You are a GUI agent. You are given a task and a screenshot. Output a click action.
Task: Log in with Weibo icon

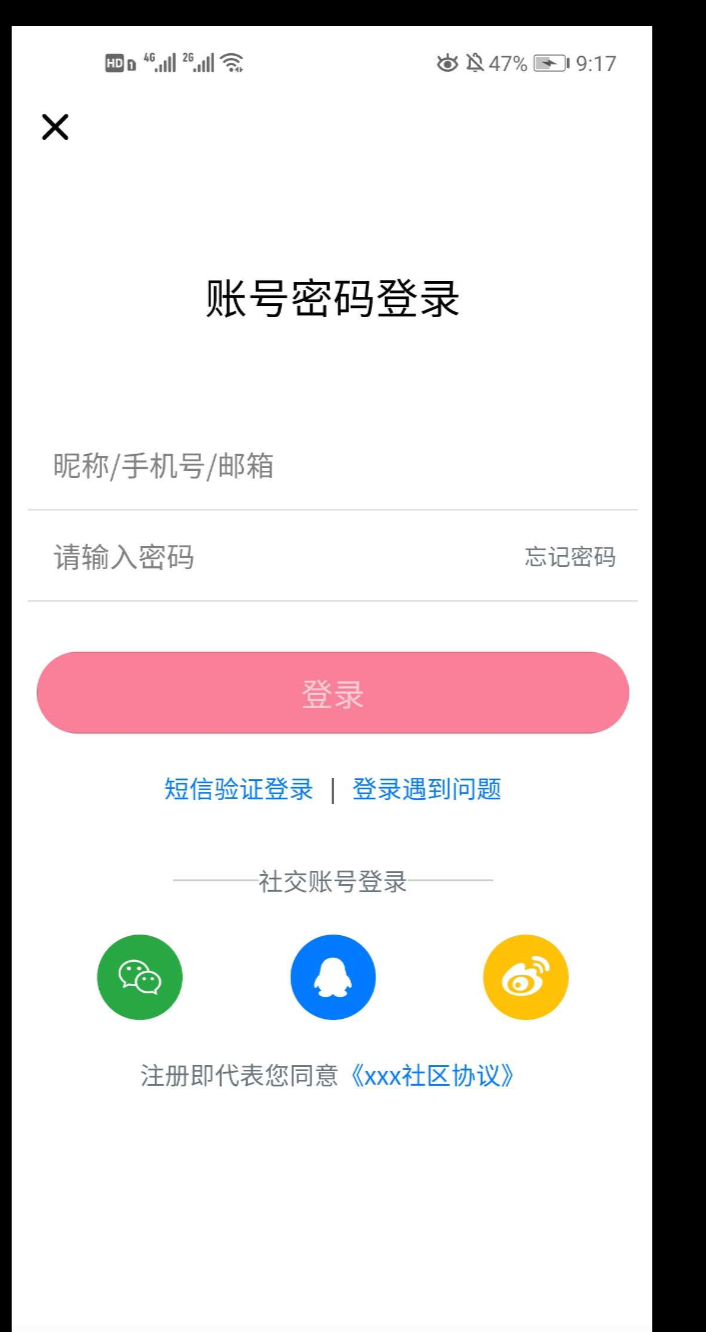point(526,977)
